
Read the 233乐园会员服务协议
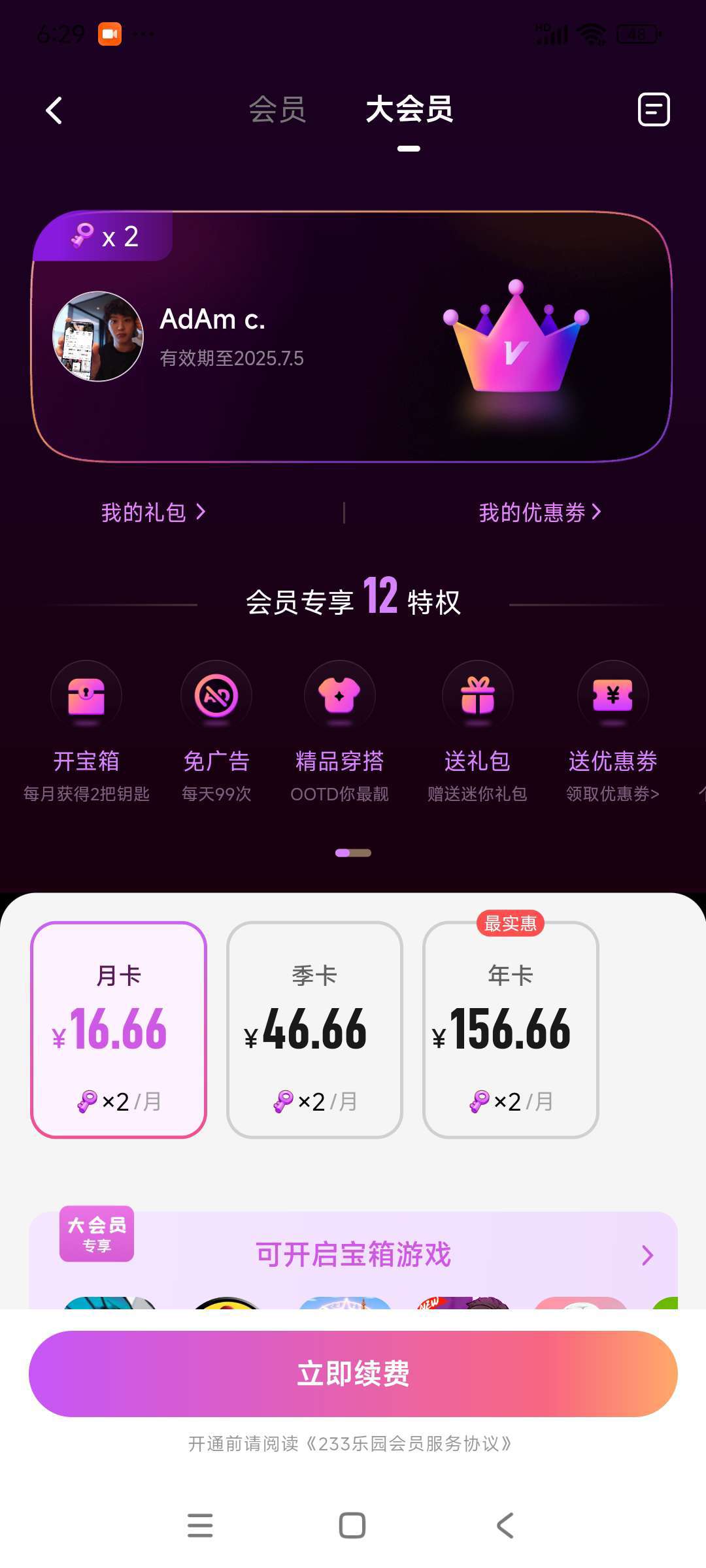click(x=409, y=1443)
